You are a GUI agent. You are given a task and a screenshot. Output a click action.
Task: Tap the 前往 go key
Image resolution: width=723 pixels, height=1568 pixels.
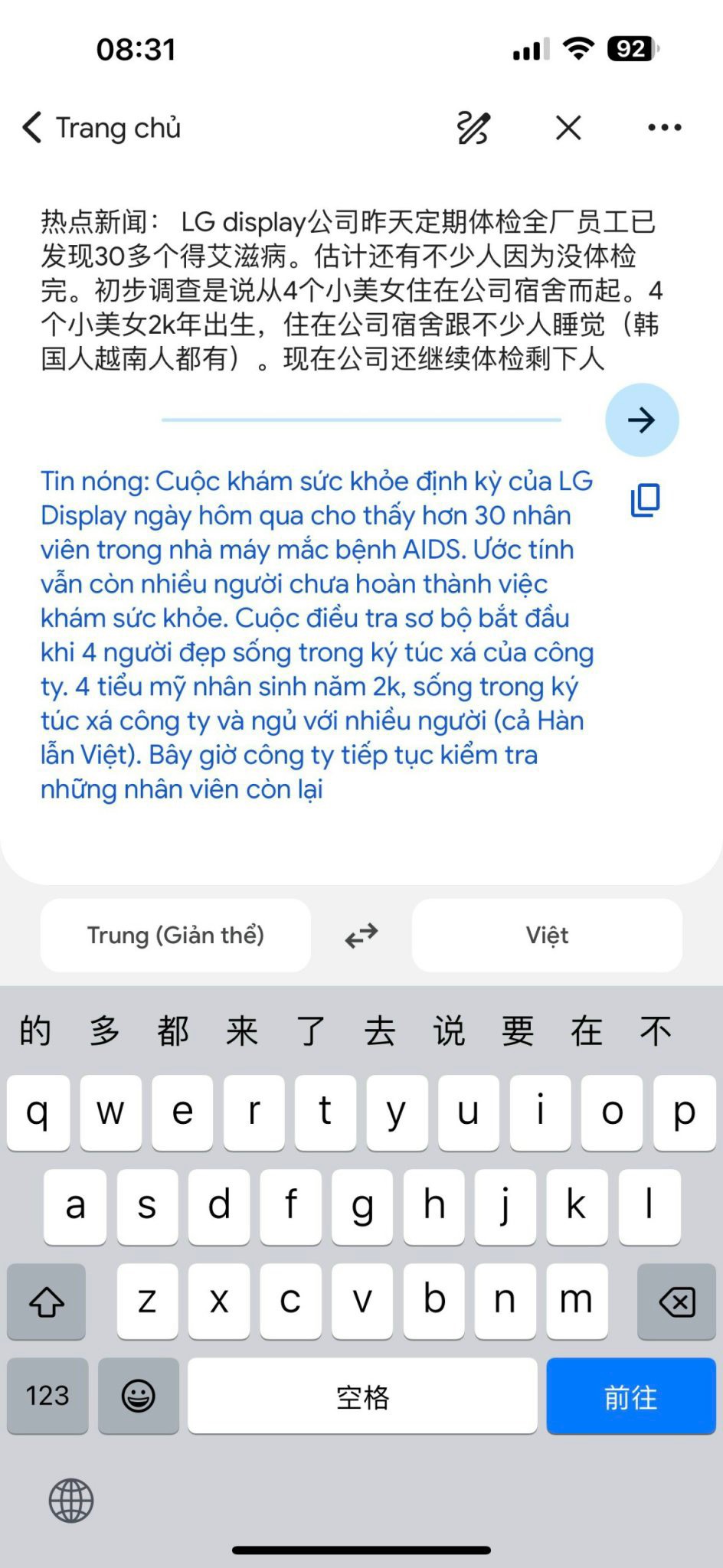pyautogui.click(x=630, y=1397)
